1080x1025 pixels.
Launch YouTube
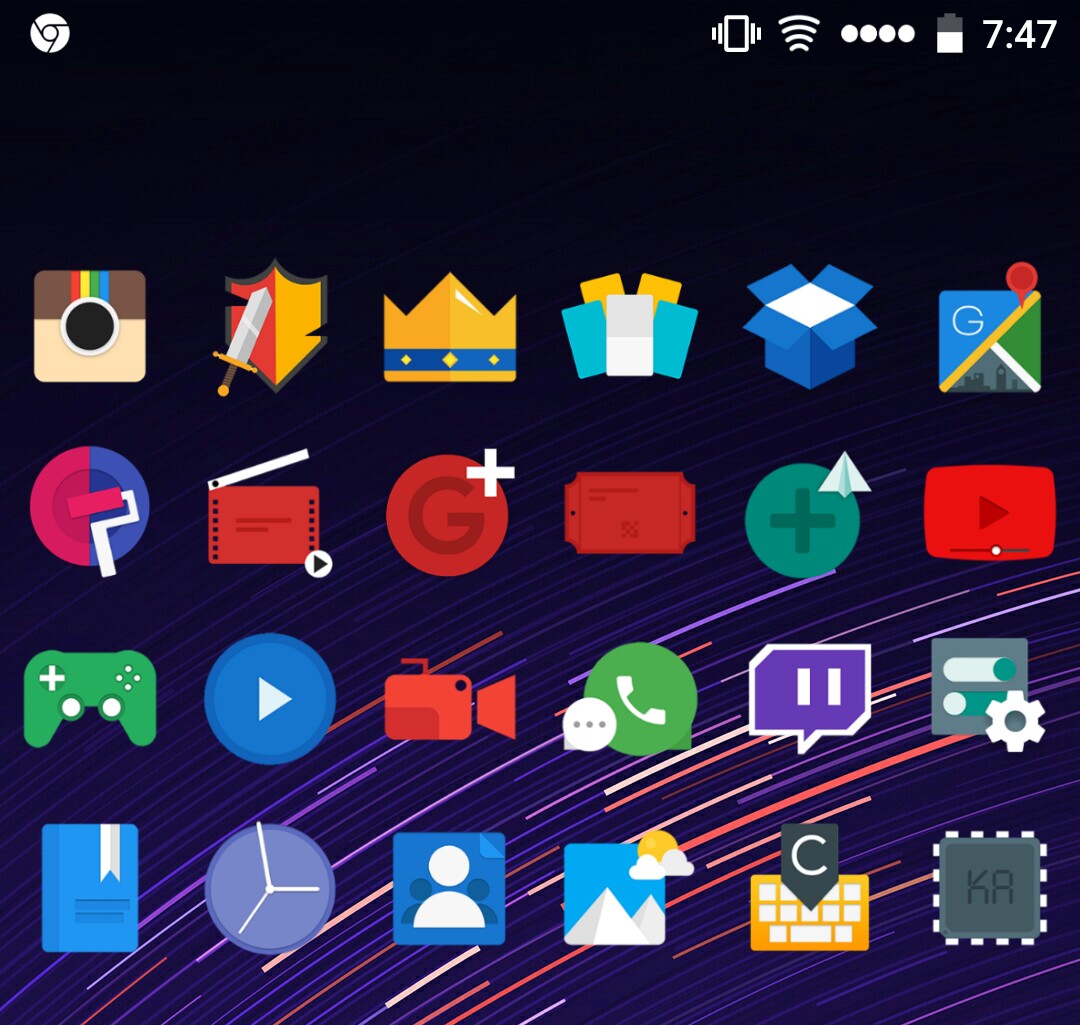point(989,512)
